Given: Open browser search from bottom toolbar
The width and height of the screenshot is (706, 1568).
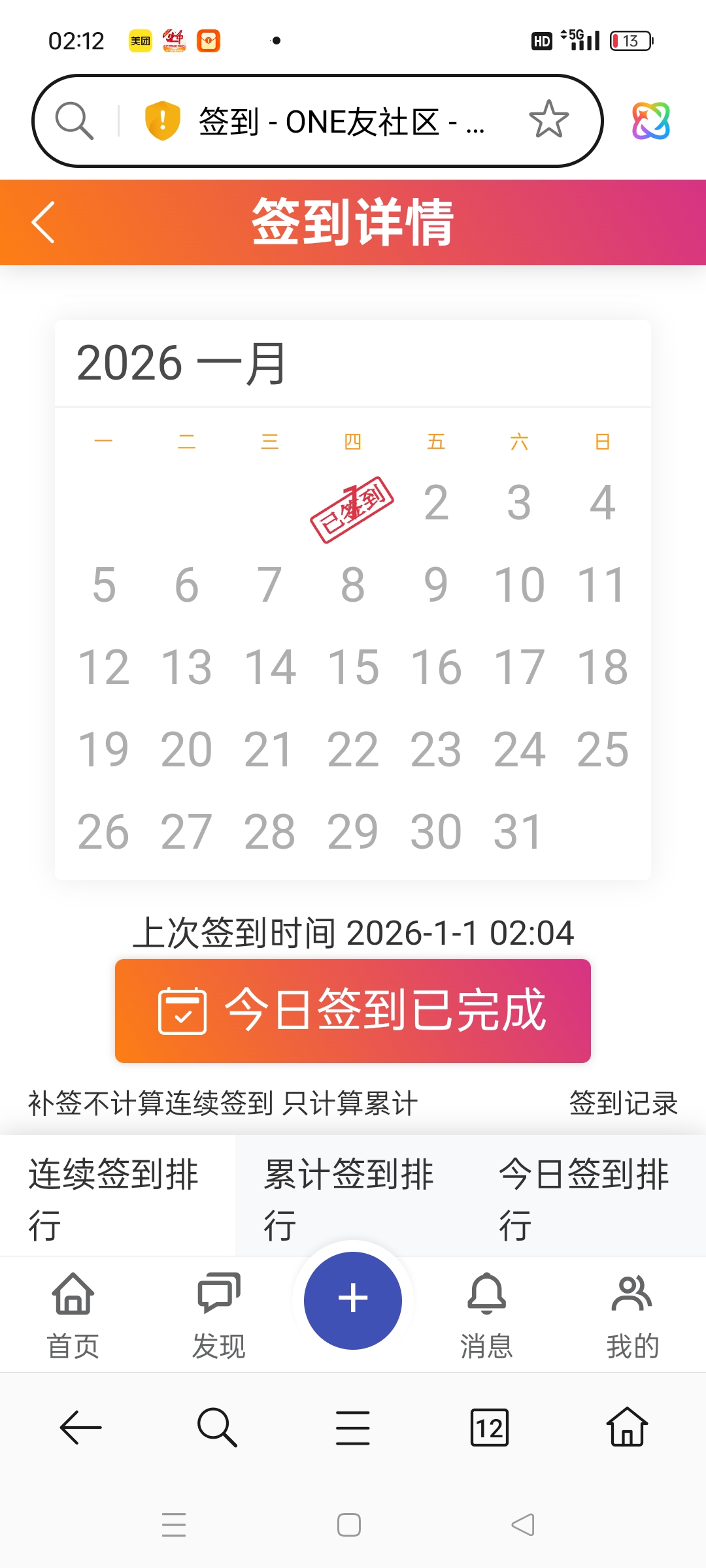Looking at the screenshot, I should pyautogui.click(x=217, y=1428).
